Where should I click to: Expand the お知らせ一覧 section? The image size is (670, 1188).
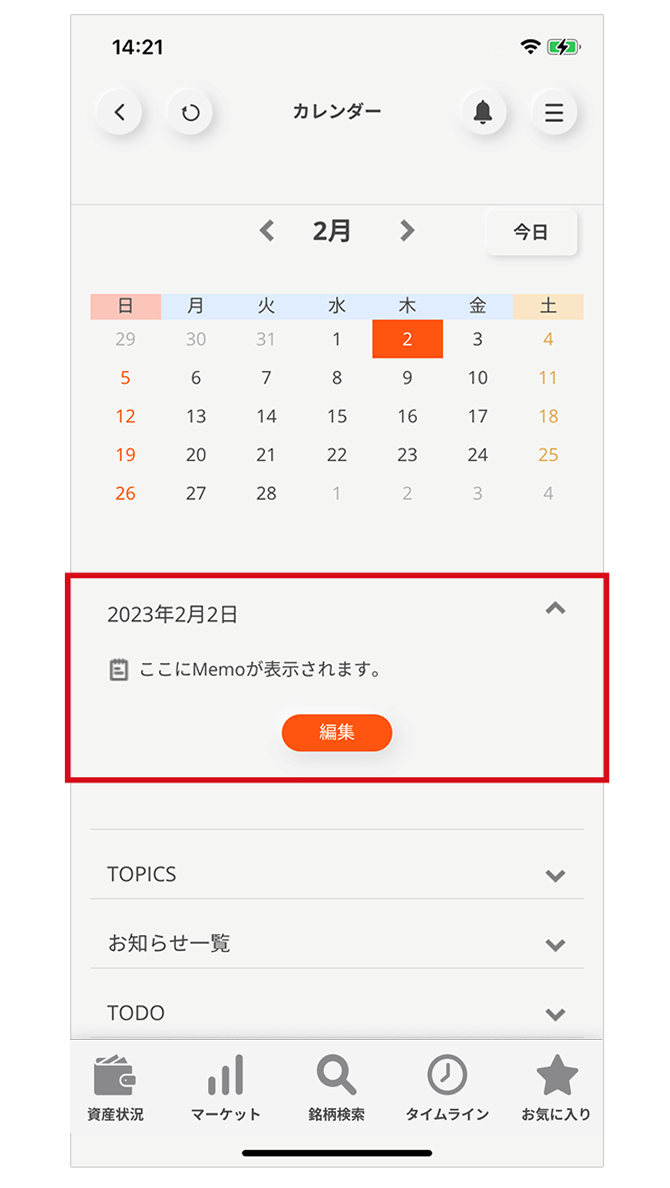point(555,944)
